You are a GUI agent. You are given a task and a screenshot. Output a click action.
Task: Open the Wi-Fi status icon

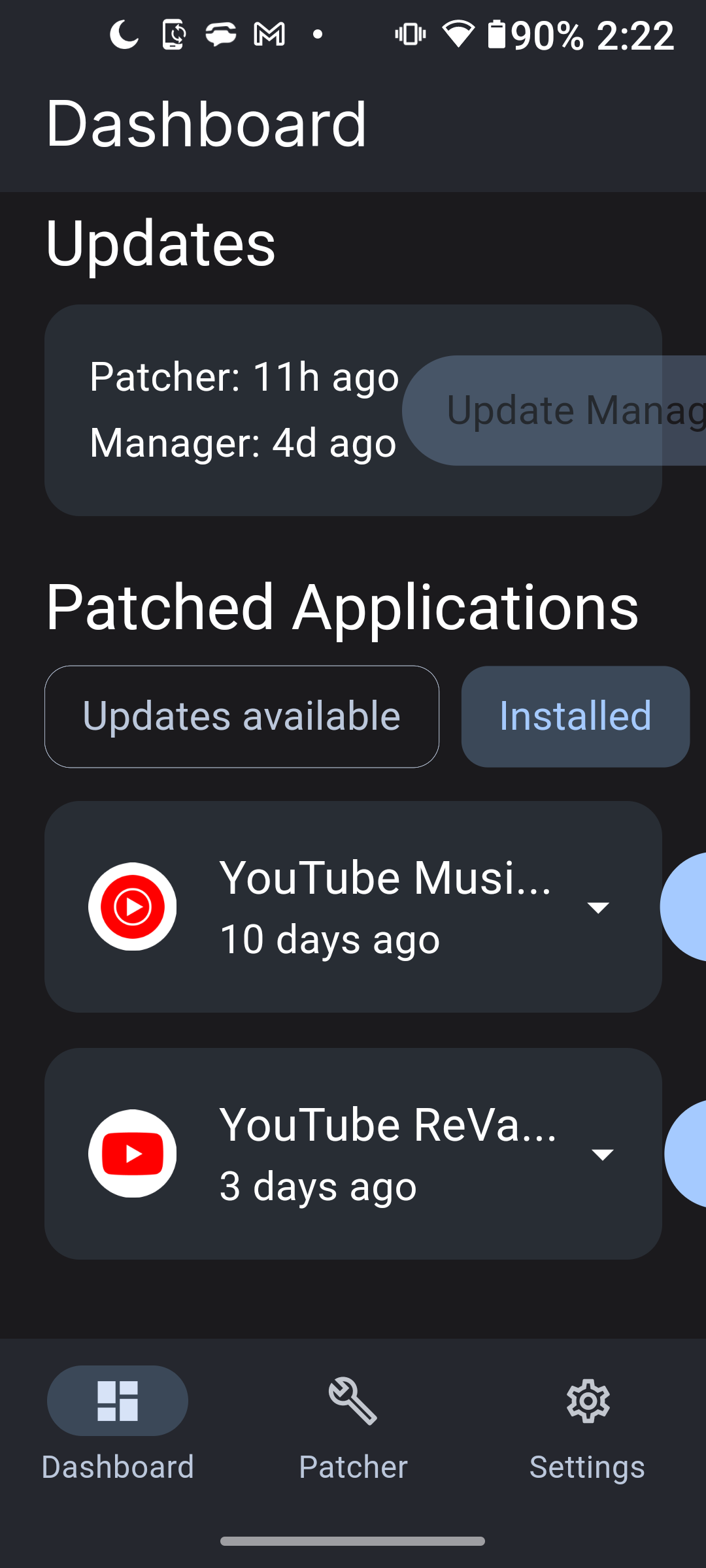tap(460, 36)
